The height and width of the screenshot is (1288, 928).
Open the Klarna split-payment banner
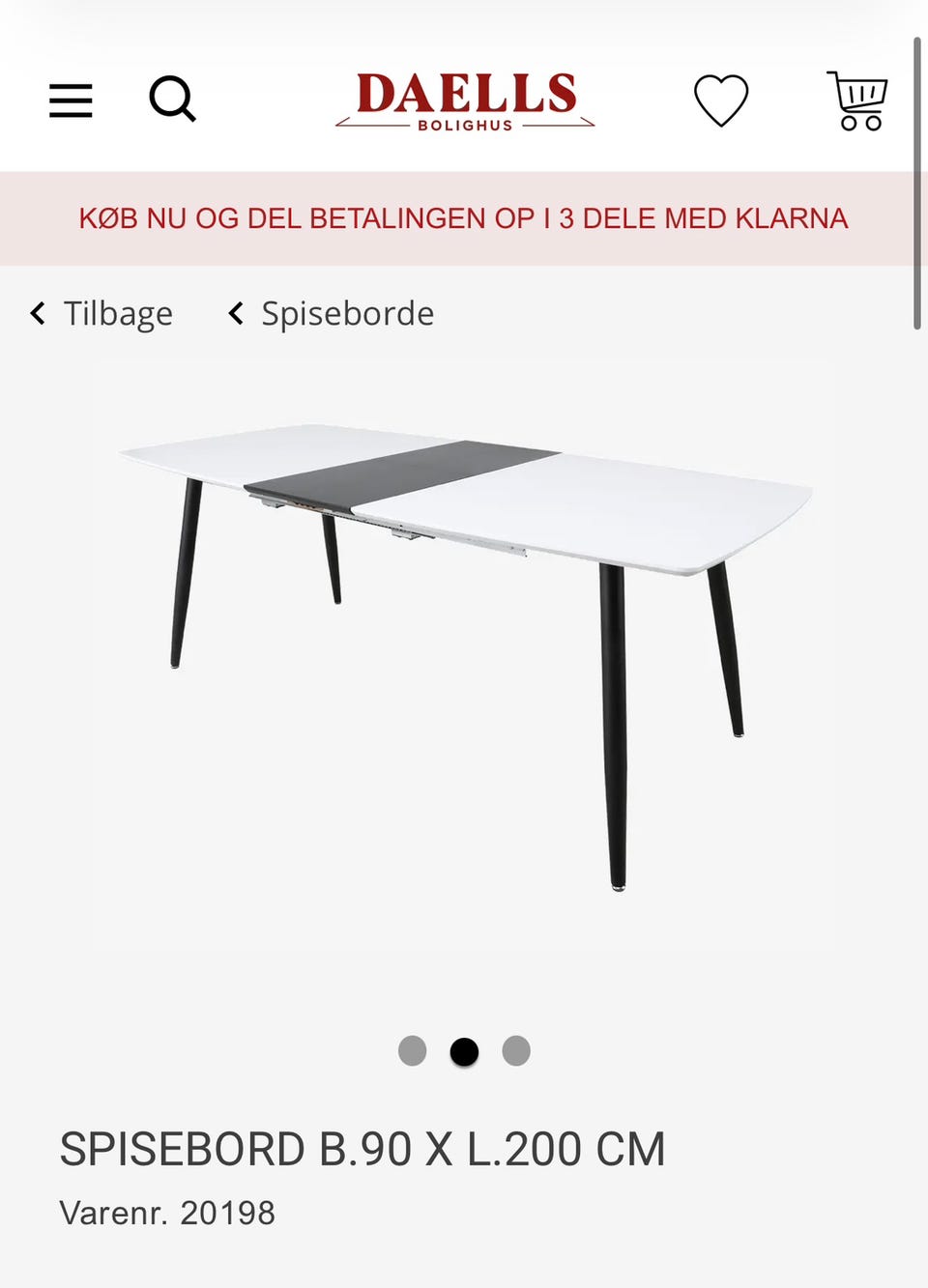[x=464, y=218]
